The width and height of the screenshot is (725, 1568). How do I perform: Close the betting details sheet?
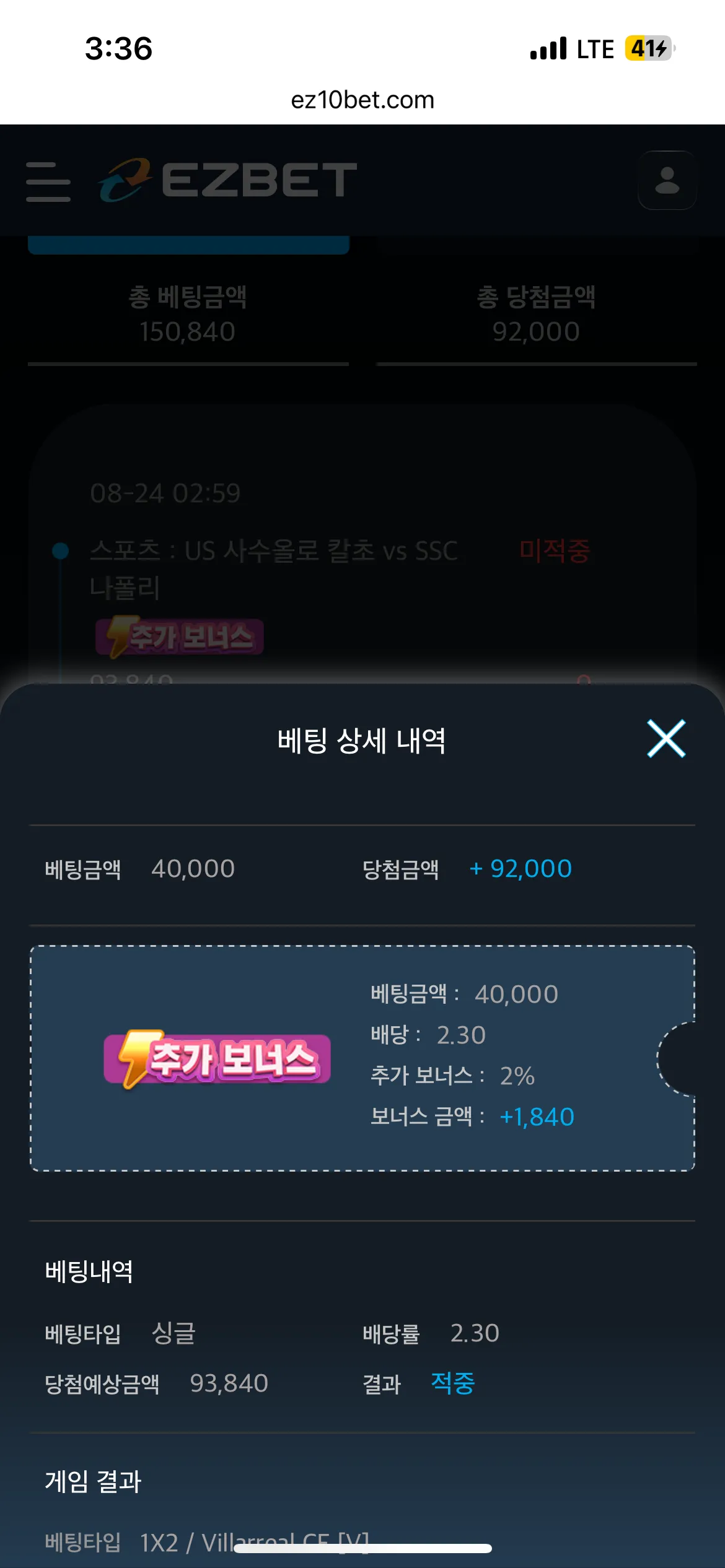click(x=666, y=738)
